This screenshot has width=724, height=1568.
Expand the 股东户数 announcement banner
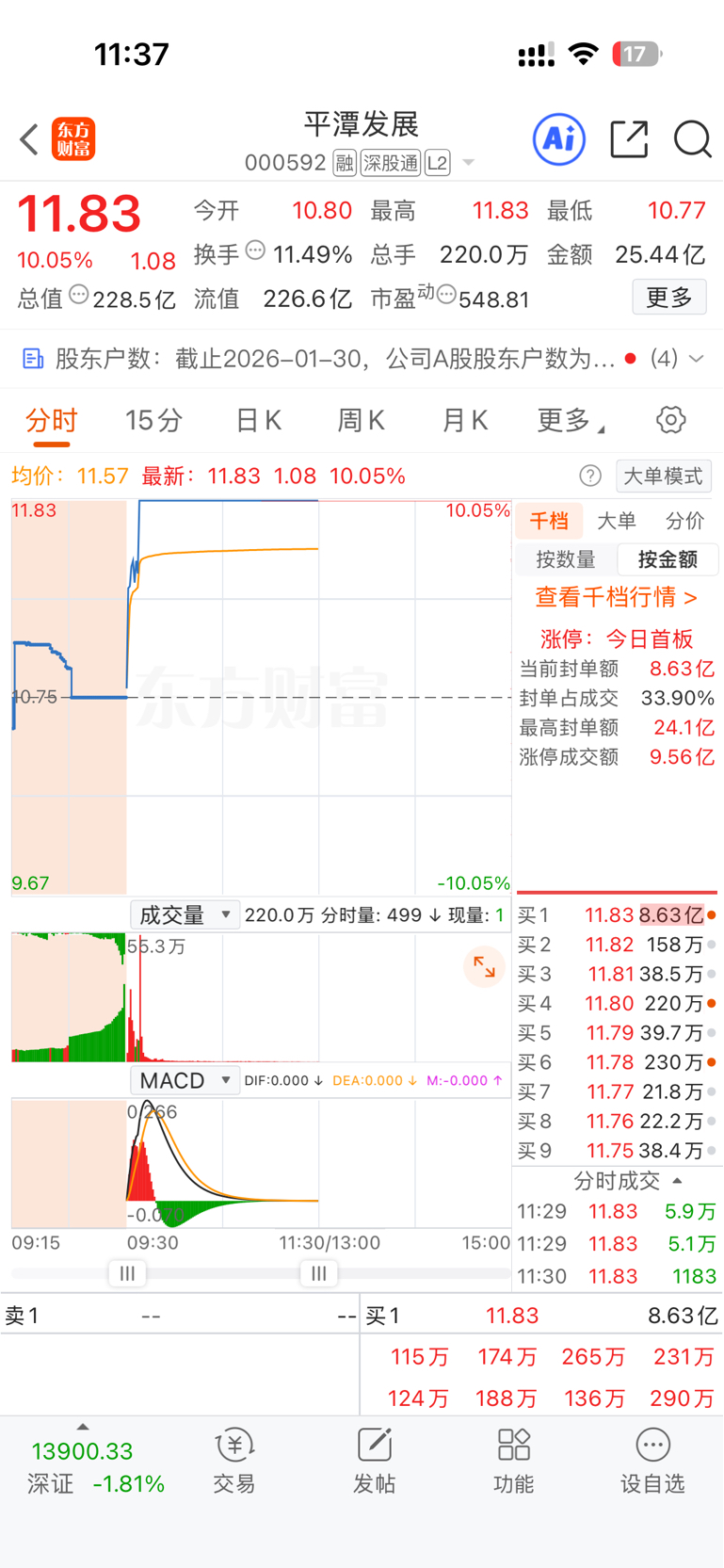(x=362, y=359)
